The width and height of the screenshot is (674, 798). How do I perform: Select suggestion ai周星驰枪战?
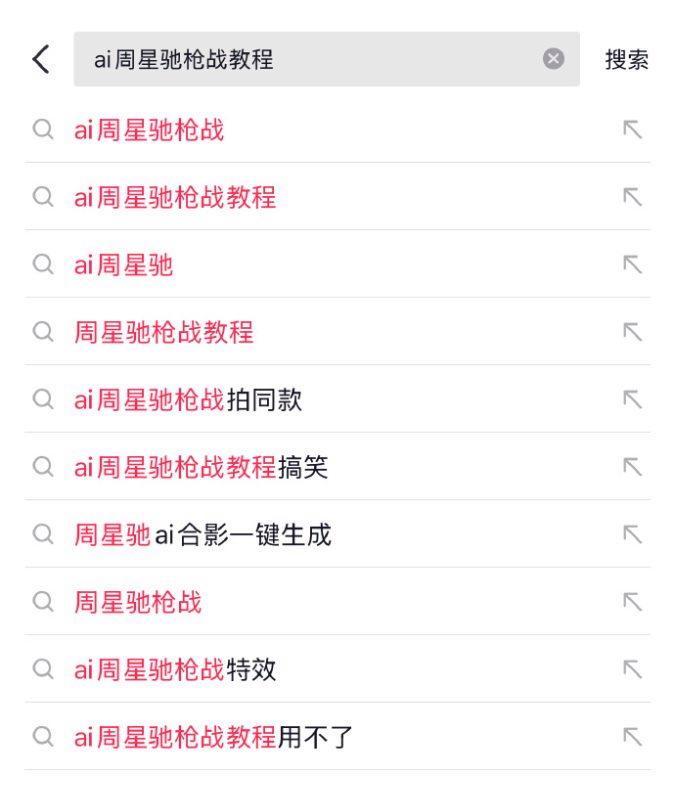coord(150,130)
